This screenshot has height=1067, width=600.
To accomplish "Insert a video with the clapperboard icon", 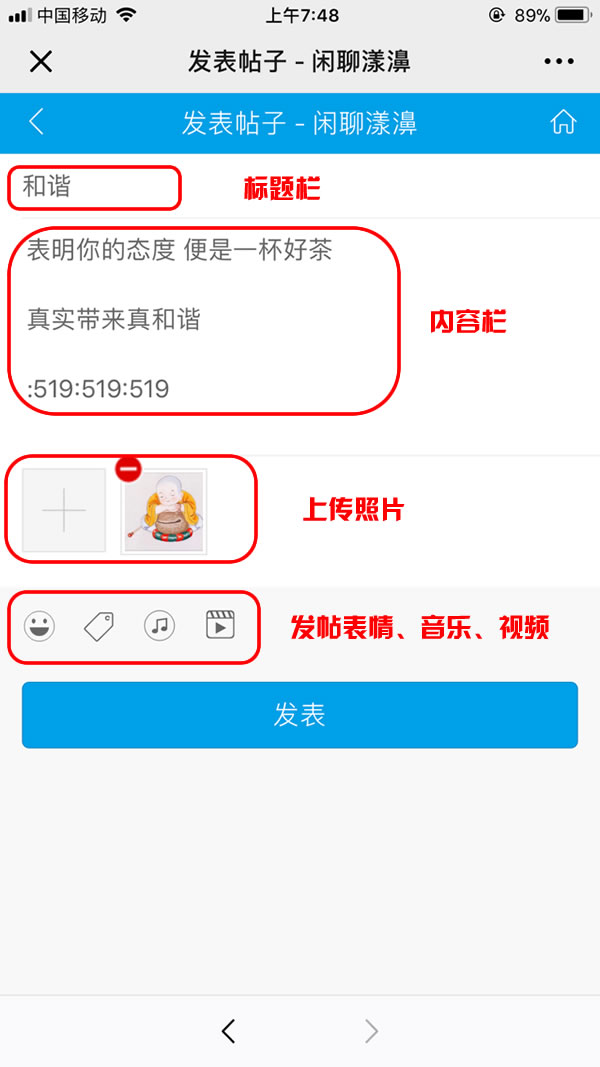I will [219, 626].
